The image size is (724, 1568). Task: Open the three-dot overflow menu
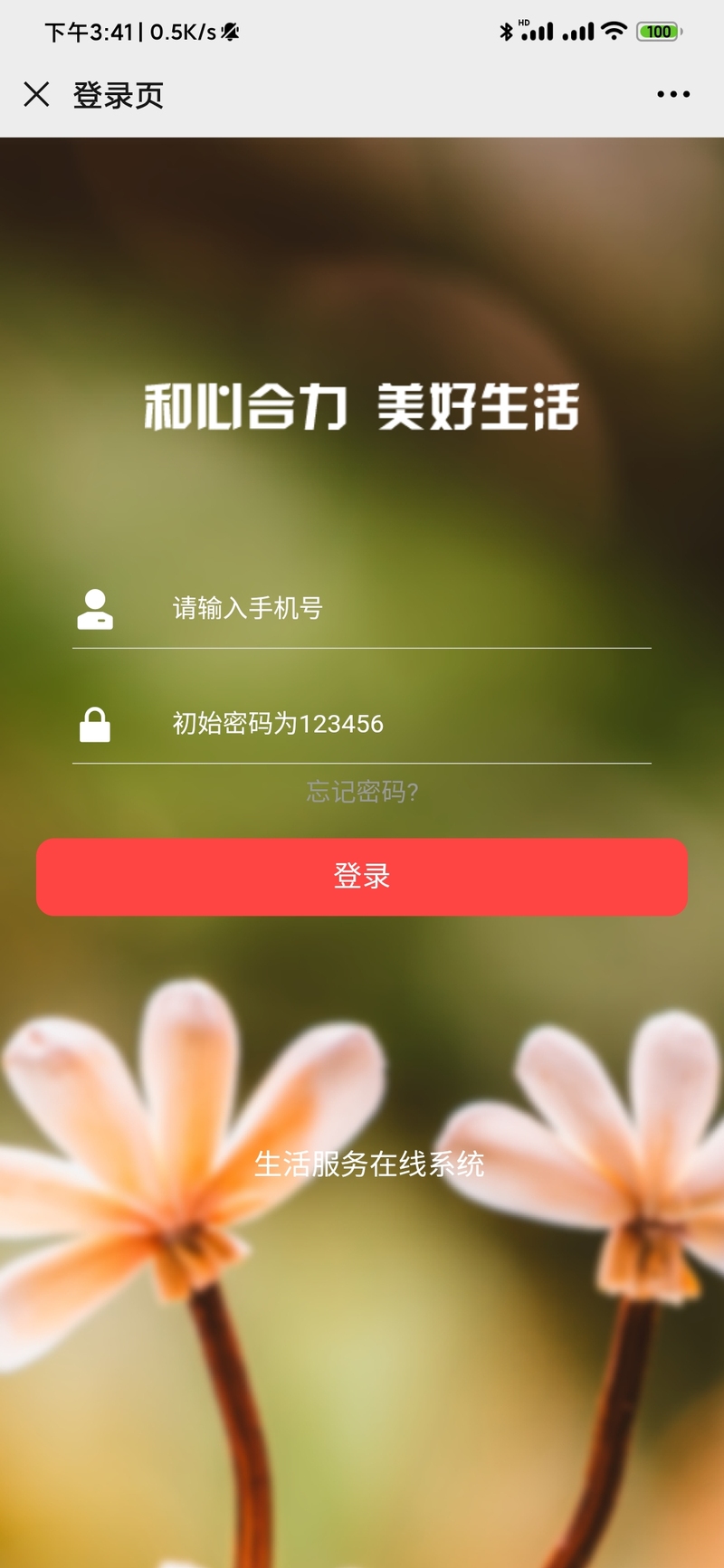(x=673, y=94)
